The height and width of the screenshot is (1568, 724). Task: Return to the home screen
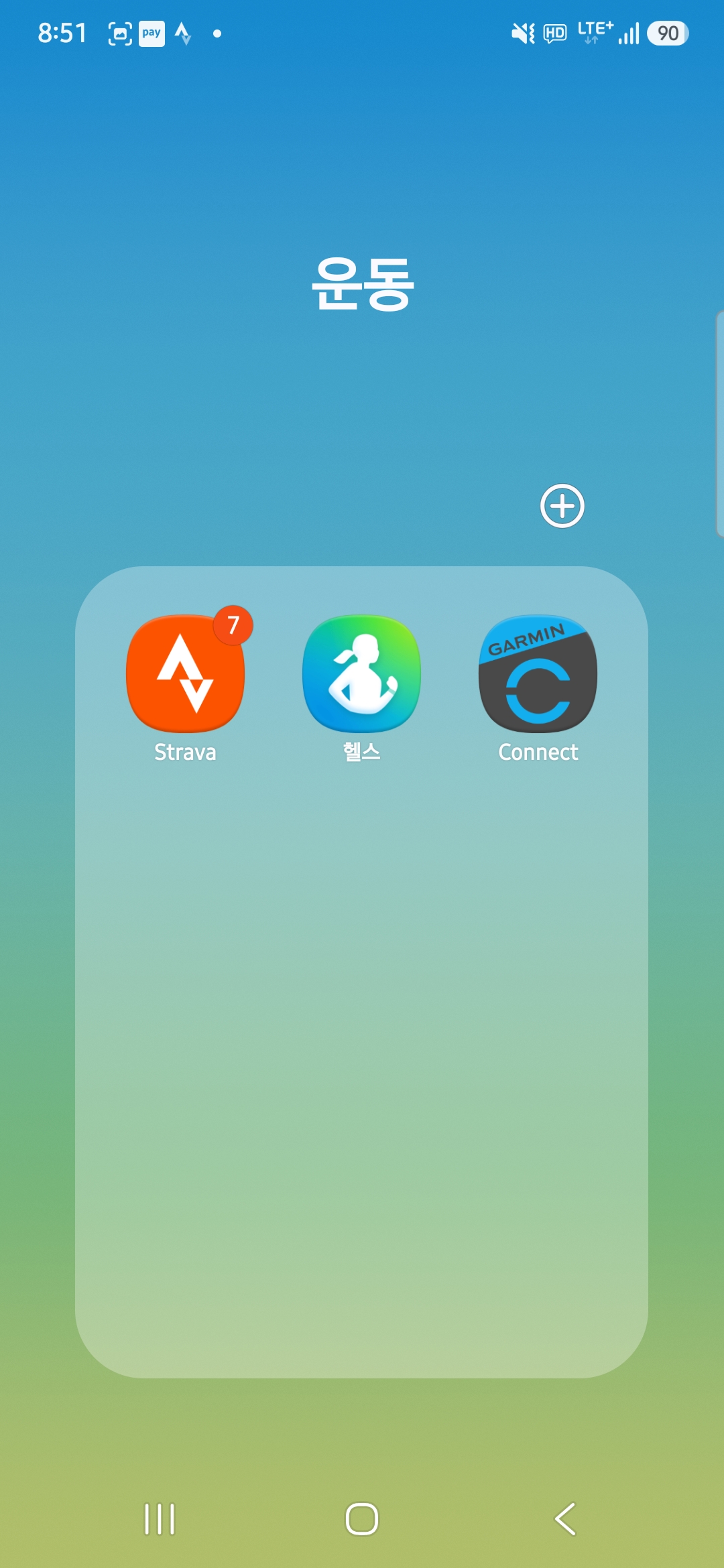coord(362,1518)
